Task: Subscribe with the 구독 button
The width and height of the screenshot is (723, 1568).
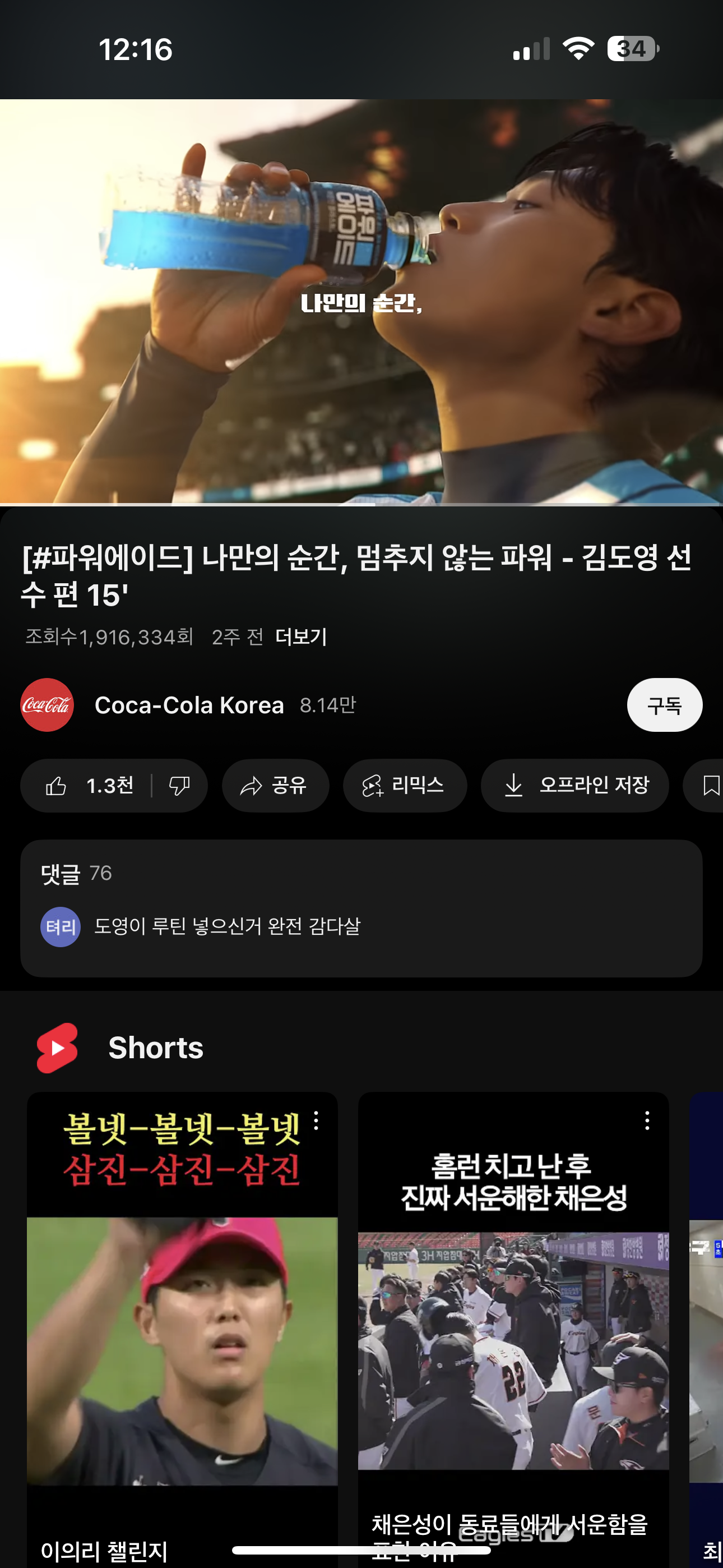Action: [664, 705]
